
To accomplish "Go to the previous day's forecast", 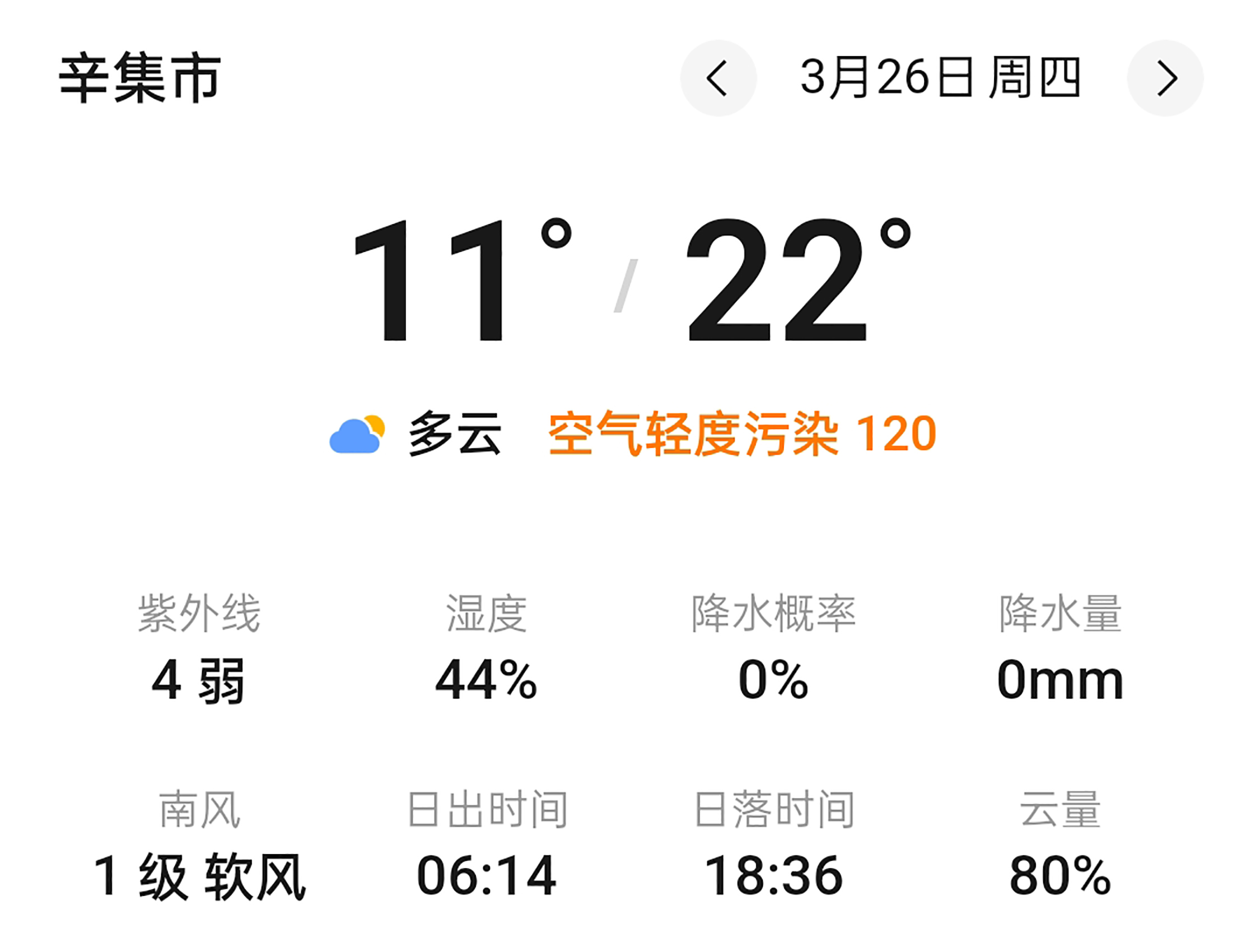I will 718,78.
